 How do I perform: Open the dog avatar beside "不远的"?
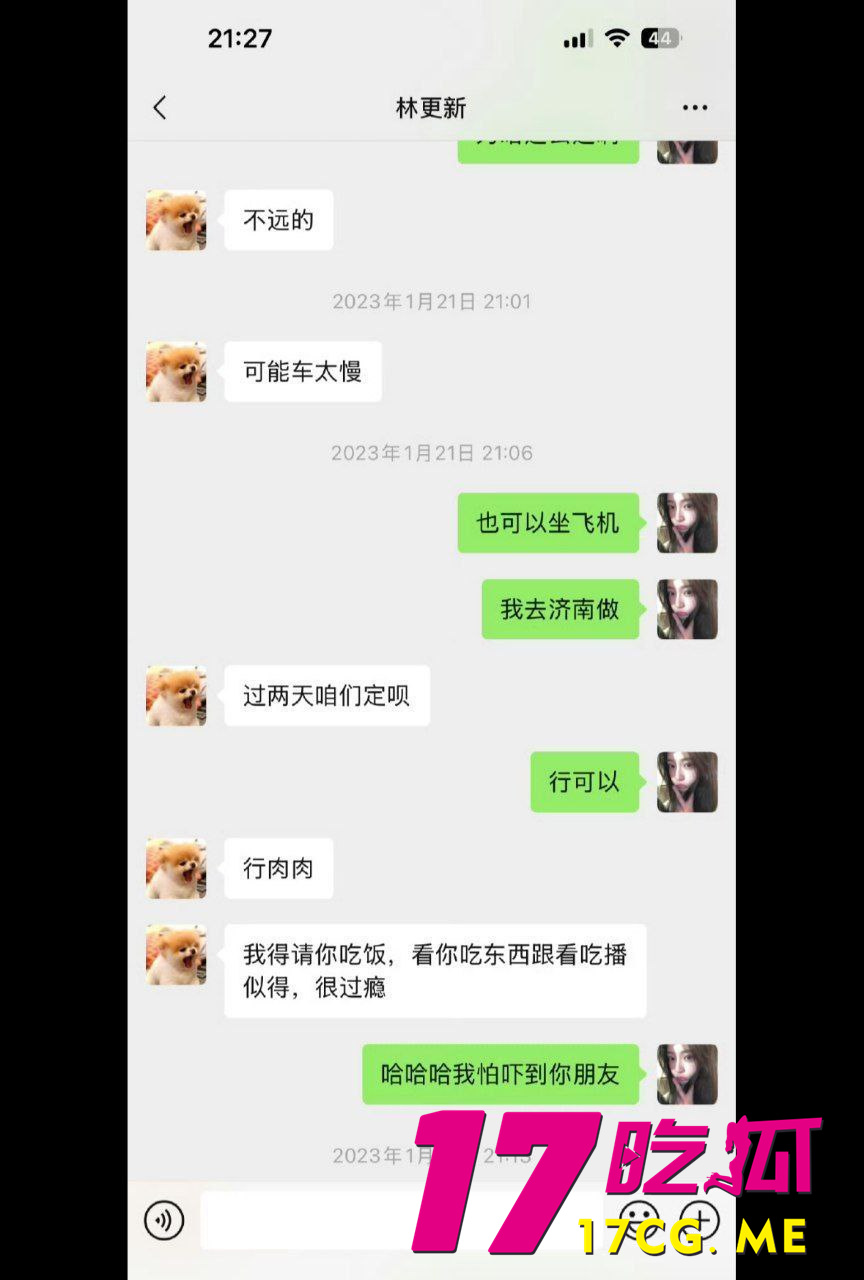pos(176,220)
